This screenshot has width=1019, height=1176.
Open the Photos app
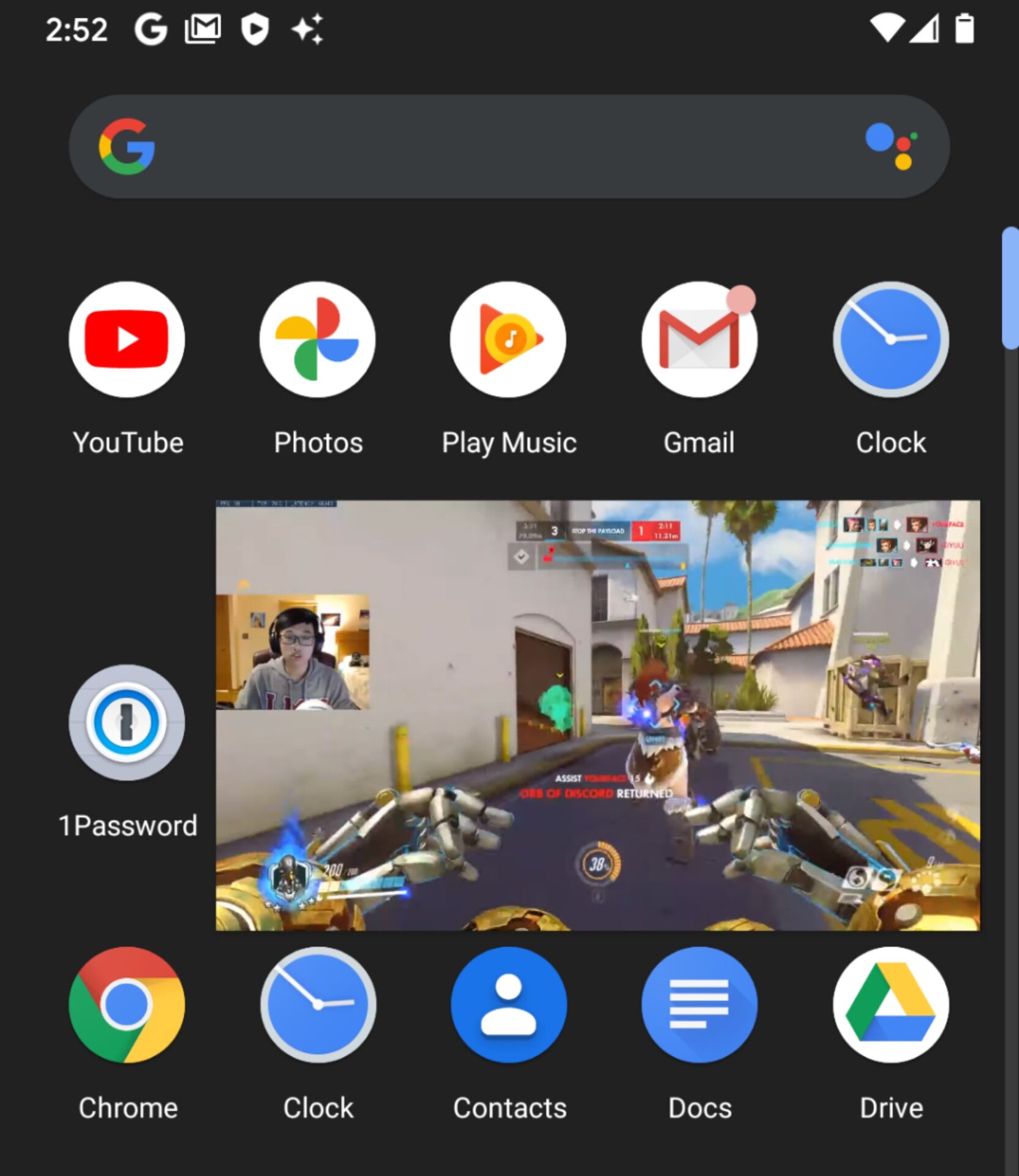(317, 339)
